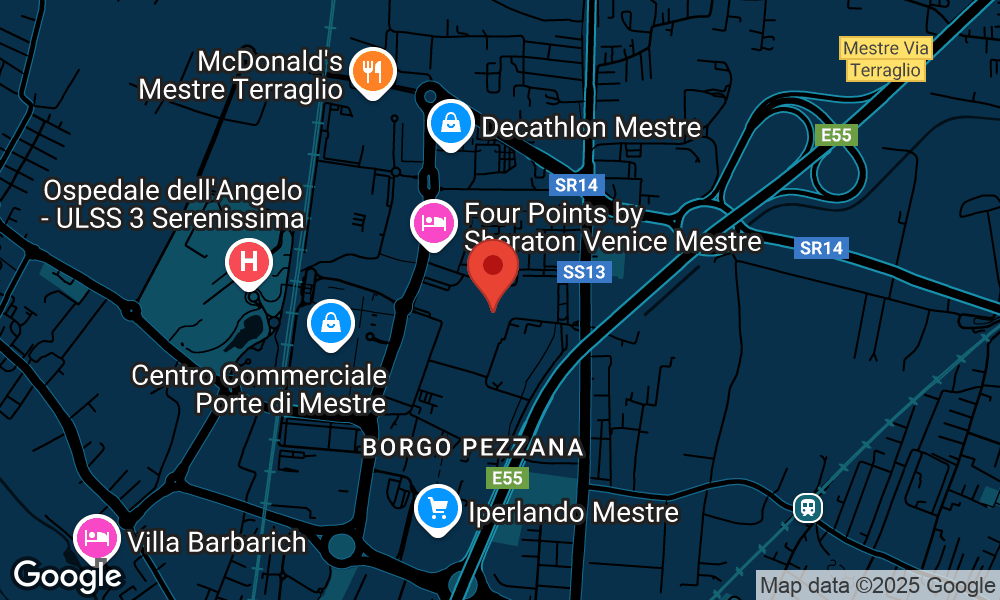Open the Iperlando Mestre store marker
Image resolution: width=1000 pixels, height=600 pixels.
pos(437,508)
